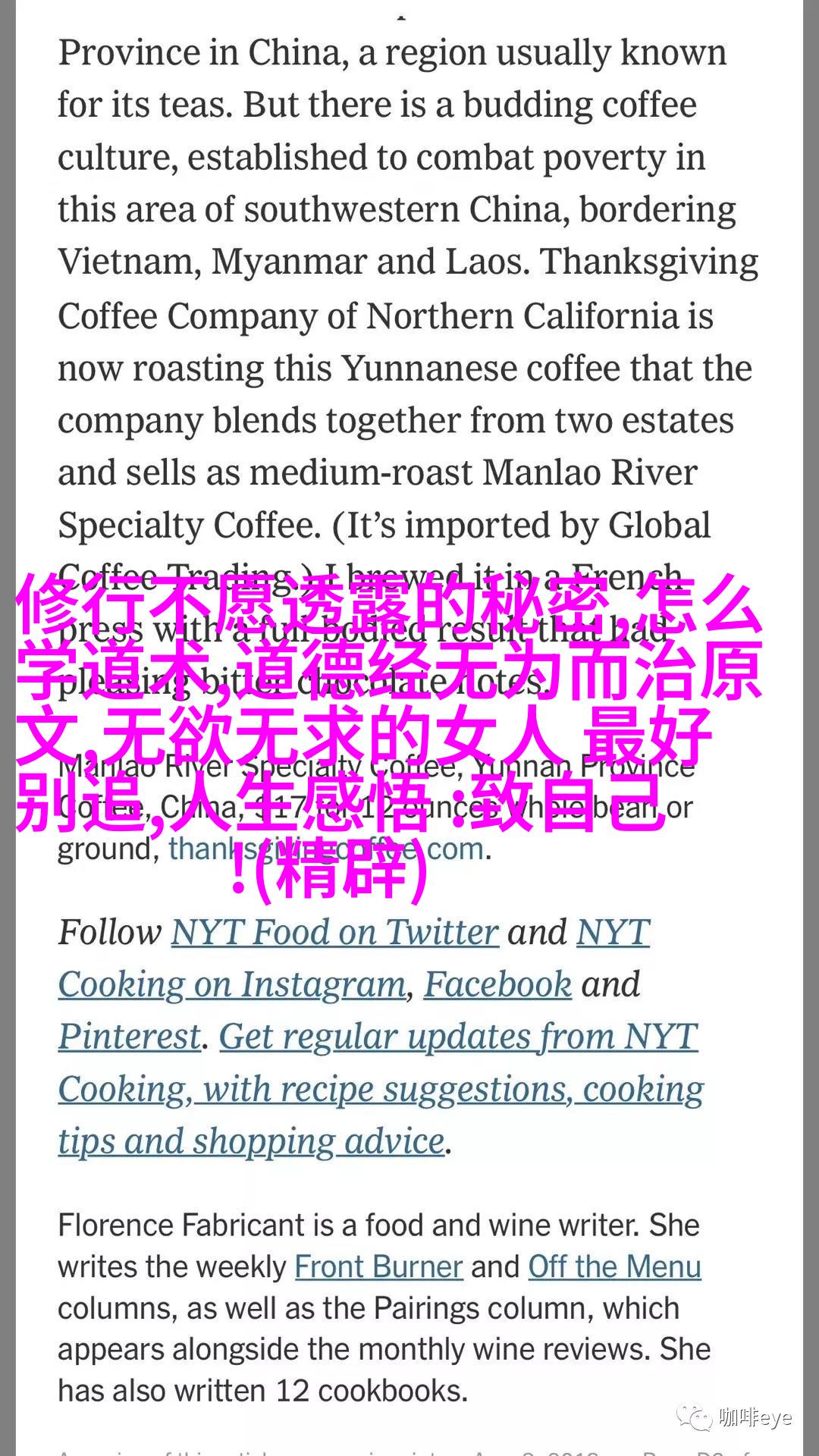Follow the Facebook link
This screenshot has height=1456, width=819.
coord(497,984)
